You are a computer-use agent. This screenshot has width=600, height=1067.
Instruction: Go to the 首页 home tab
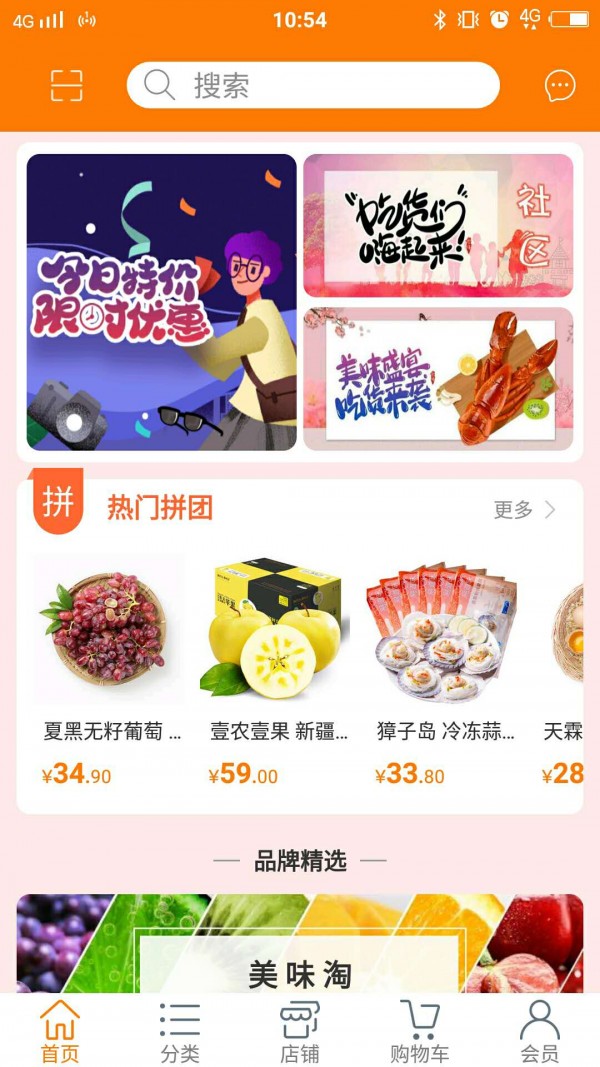[x=60, y=1031]
